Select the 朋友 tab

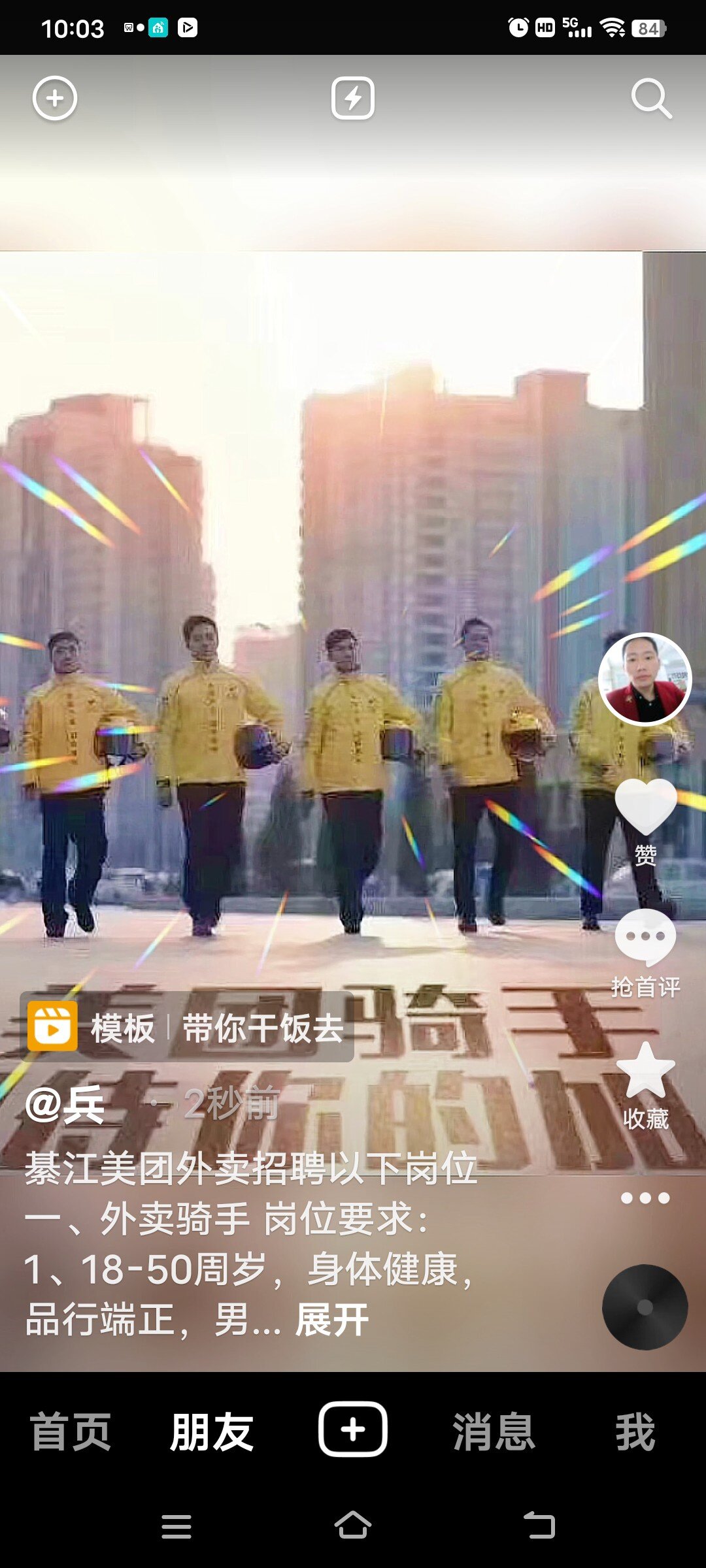pyautogui.click(x=212, y=1431)
